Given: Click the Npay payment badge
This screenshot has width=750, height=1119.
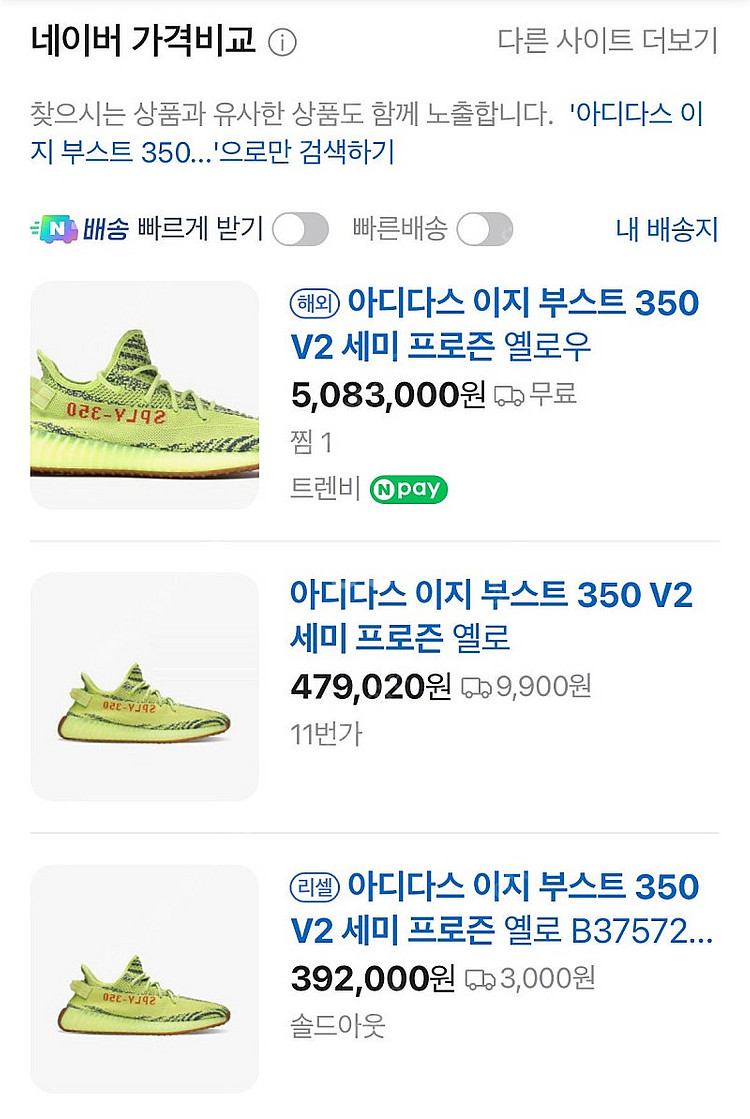Looking at the screenshot, I should 410,490.
